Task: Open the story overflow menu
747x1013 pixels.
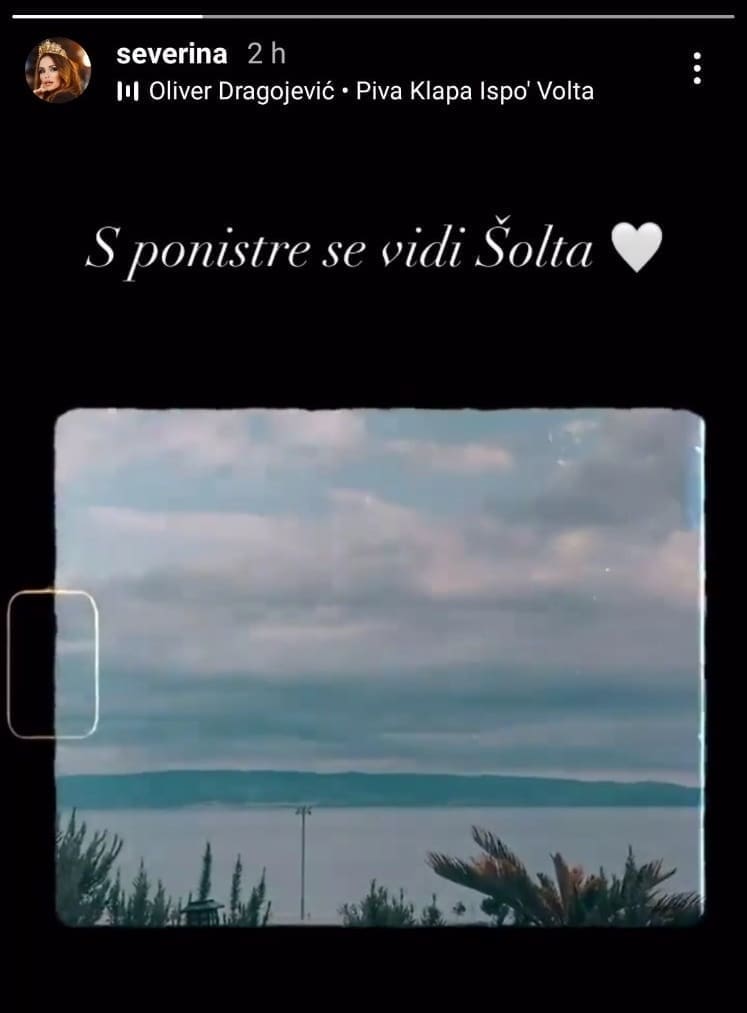Action: tap(697, 69)
